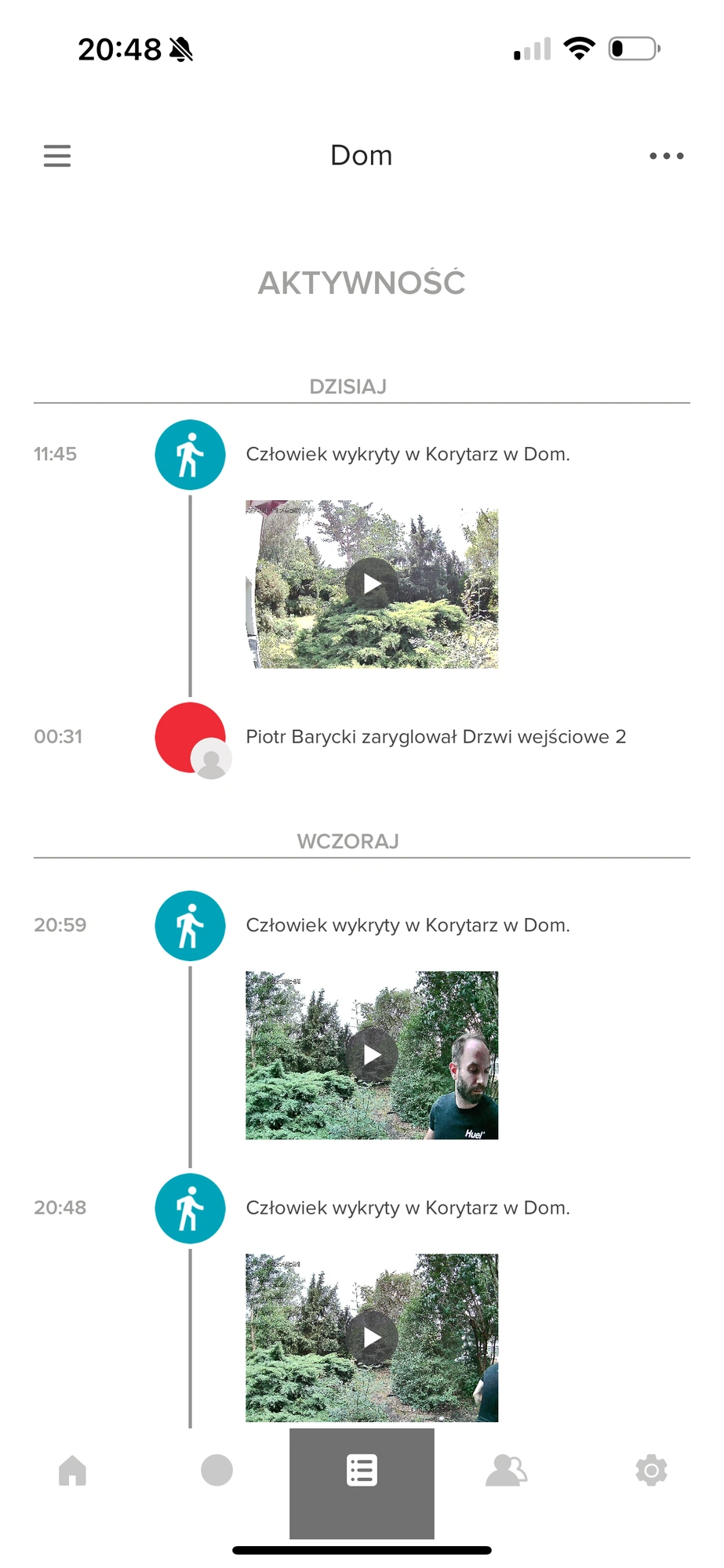Switch to the home tab

tap(72, 1471)
